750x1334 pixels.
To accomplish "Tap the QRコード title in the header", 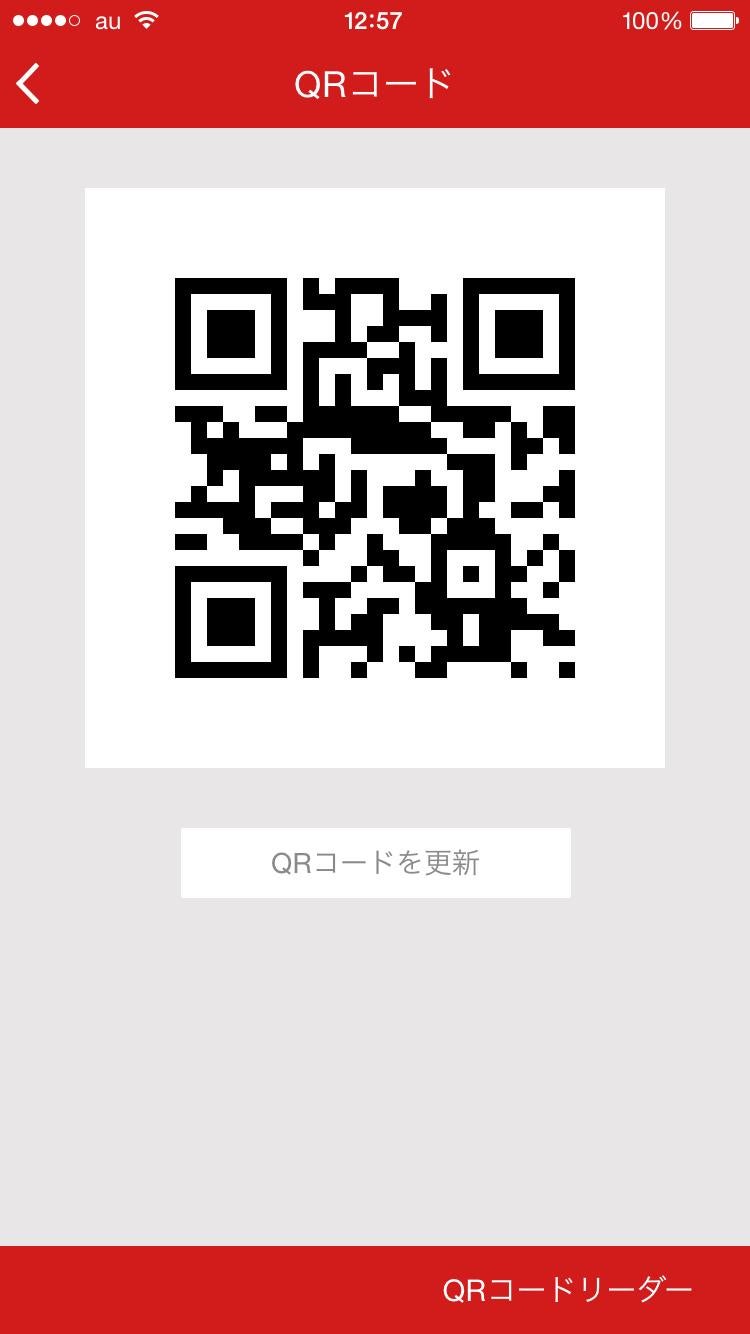I will click(375, 84).
